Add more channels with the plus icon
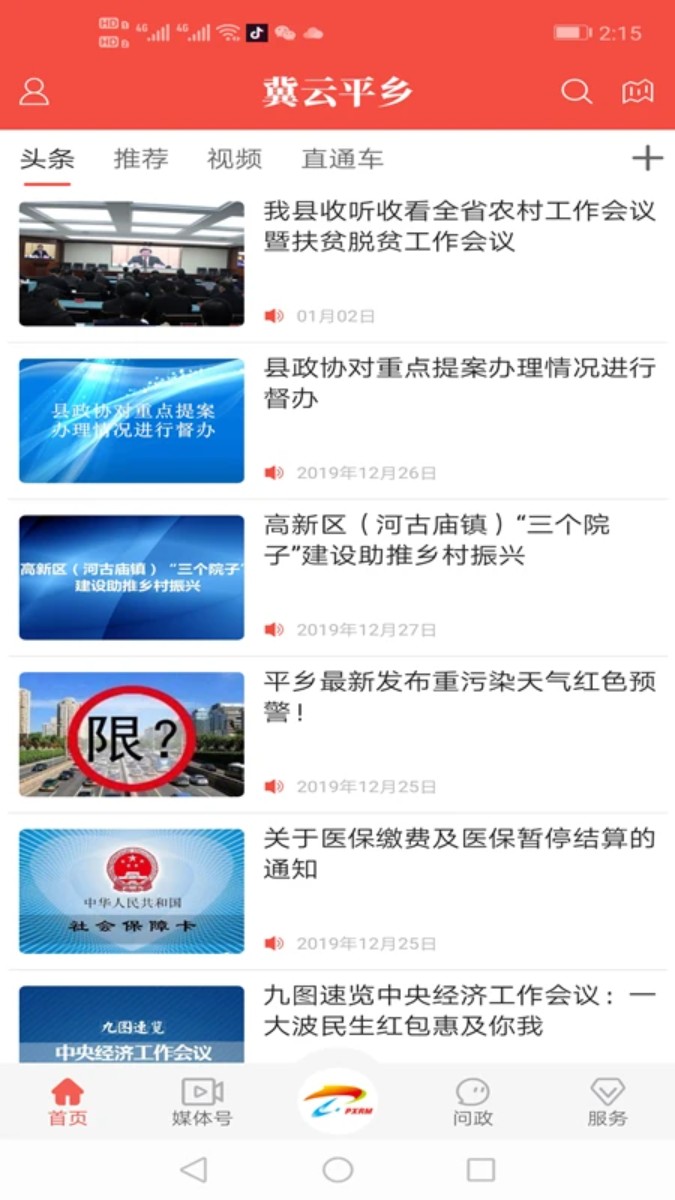The image size is (675, 1200). click(647, 158)
